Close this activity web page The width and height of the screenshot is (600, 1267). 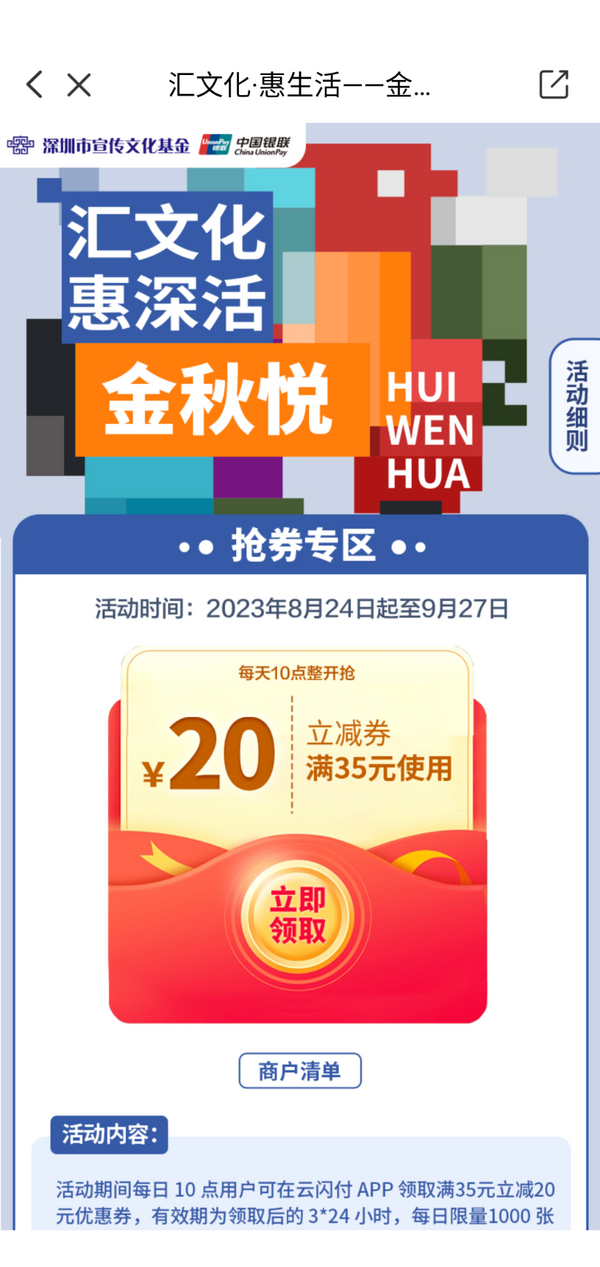[x=79, y=85]
